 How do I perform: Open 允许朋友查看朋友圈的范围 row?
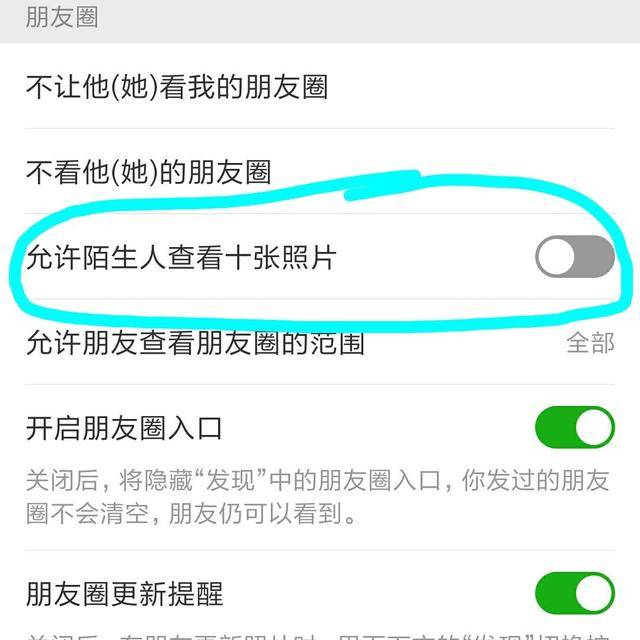[320, 342]
